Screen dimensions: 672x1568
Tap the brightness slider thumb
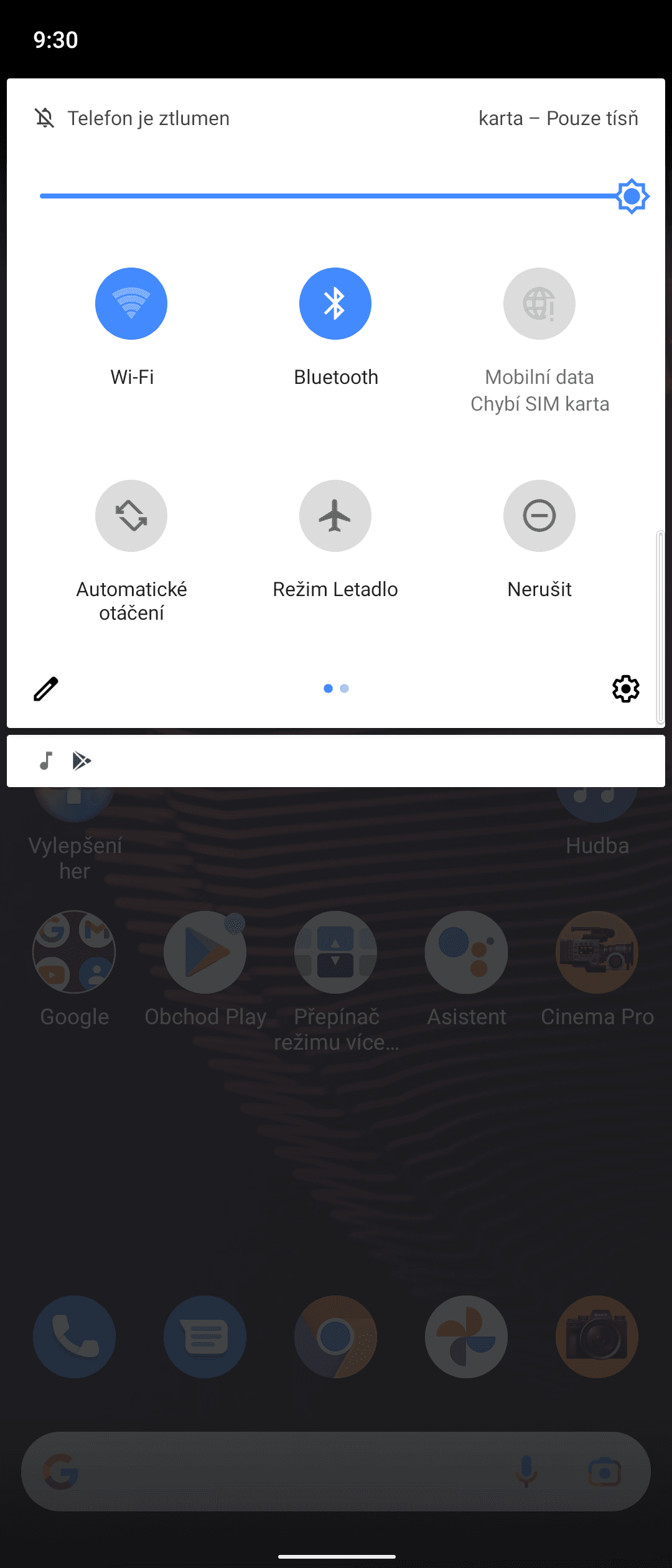point(632,197)
